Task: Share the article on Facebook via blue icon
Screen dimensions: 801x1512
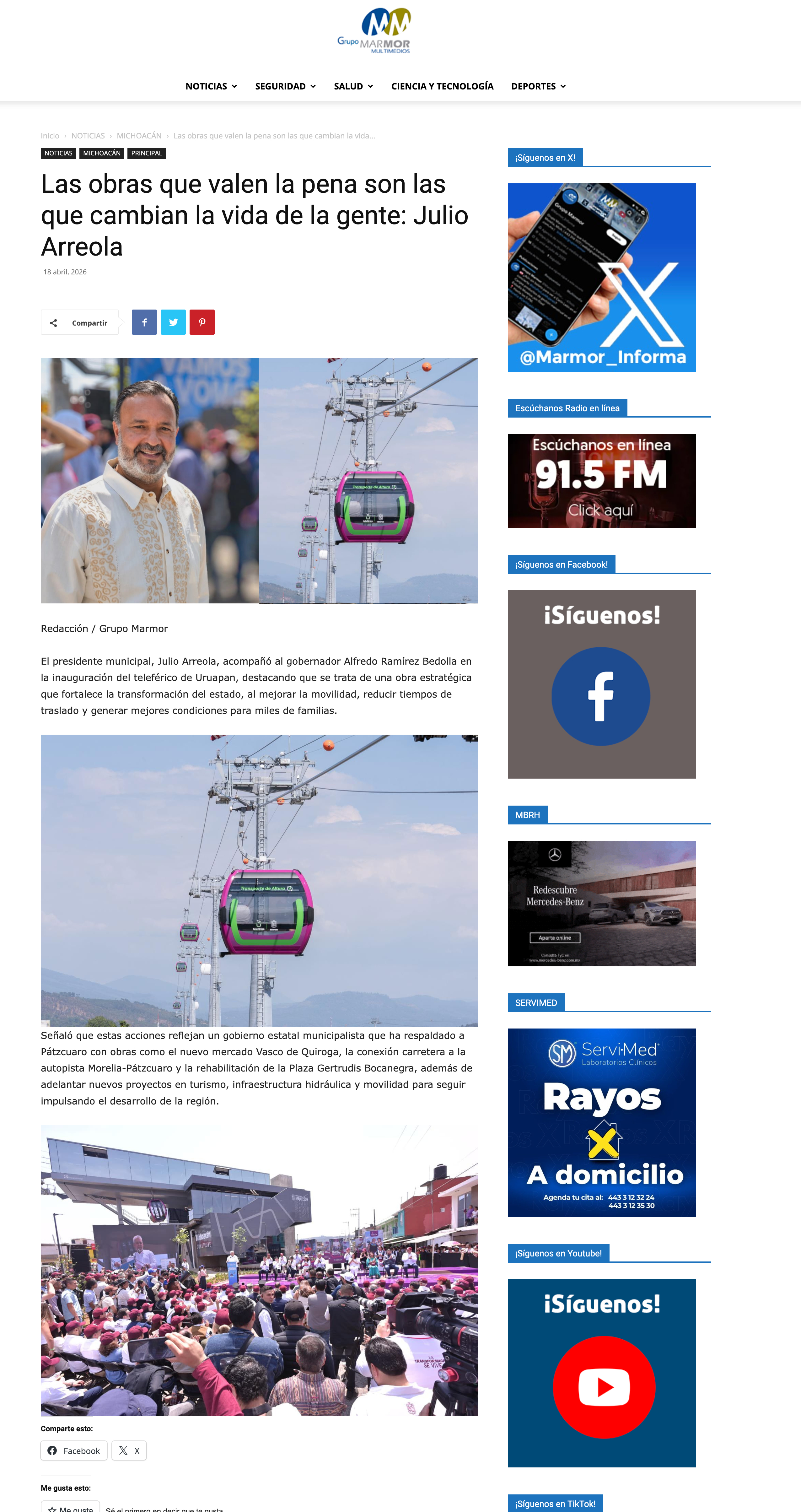Action: (x=144, y=322)
